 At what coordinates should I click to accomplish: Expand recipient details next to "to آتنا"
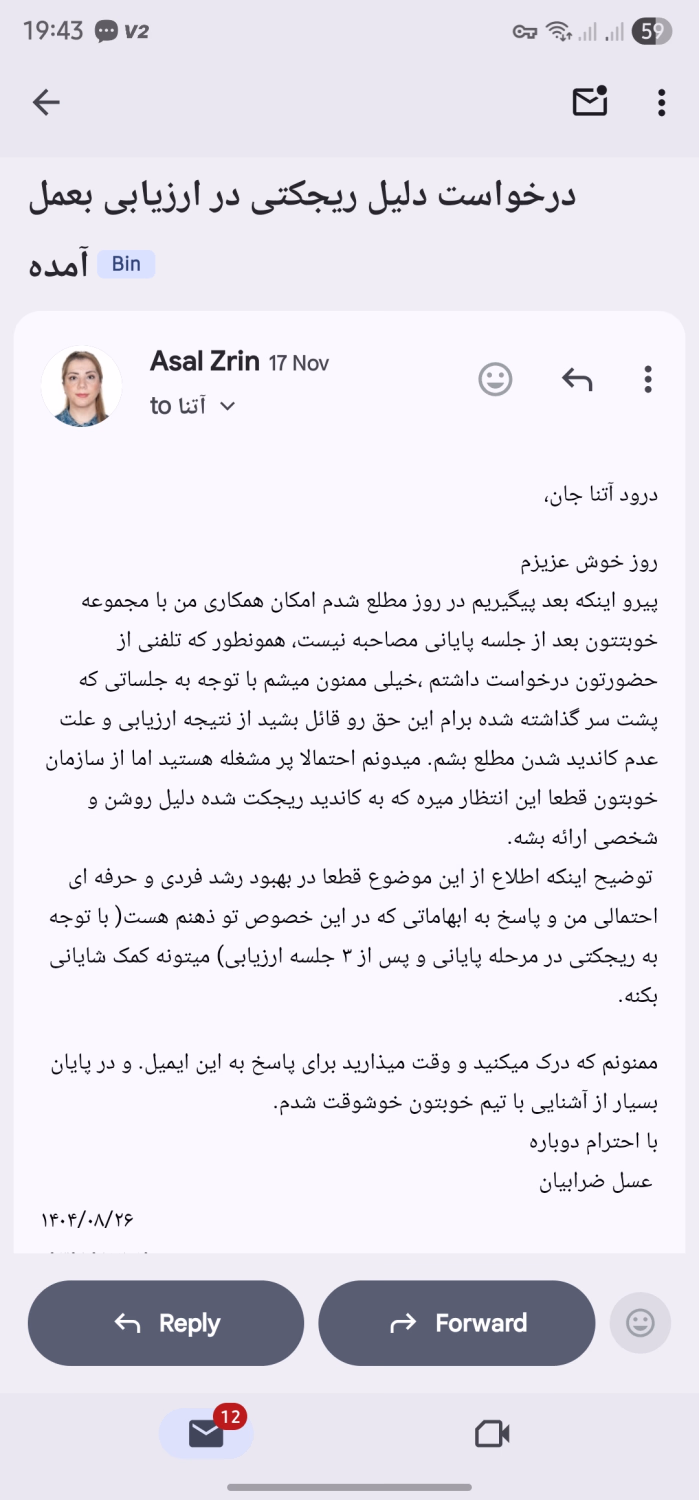227,406
